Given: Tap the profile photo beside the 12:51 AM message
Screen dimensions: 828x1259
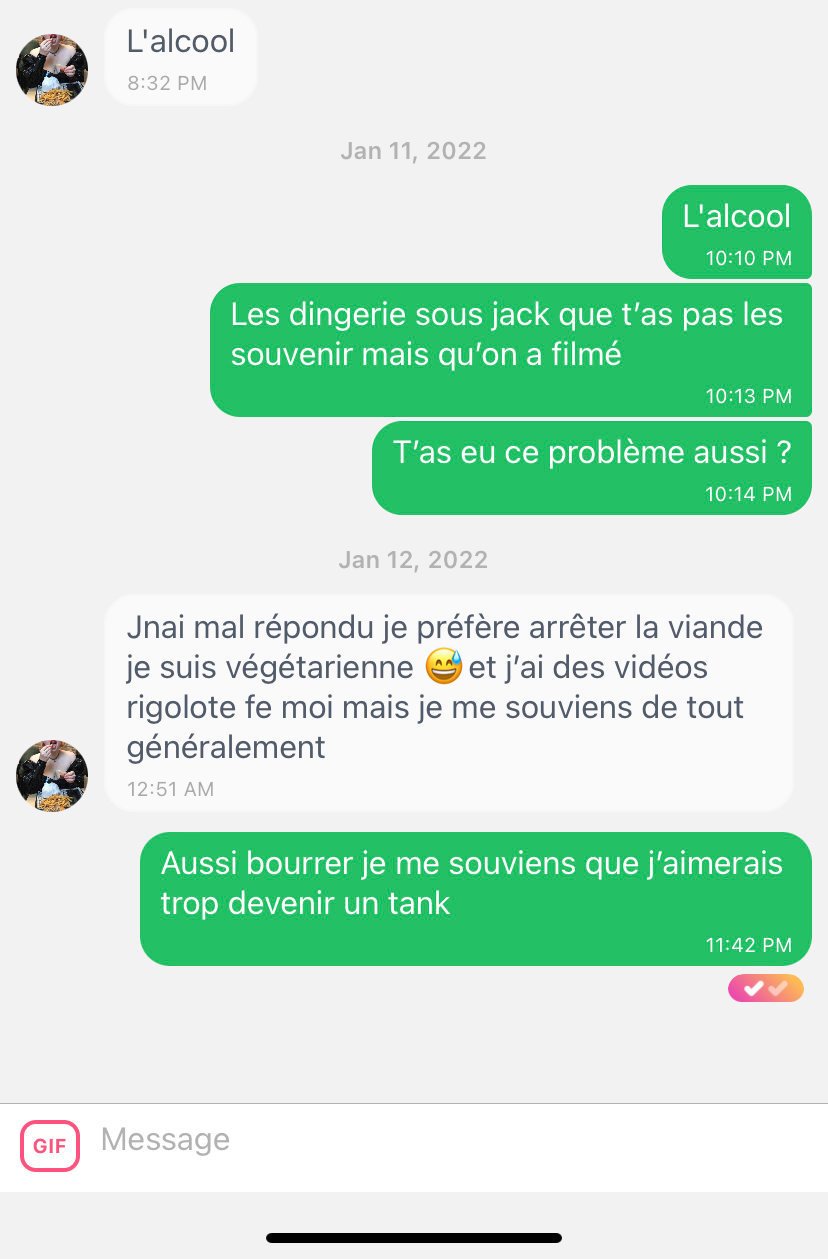Looking at the screenshot, I should 52,776.
